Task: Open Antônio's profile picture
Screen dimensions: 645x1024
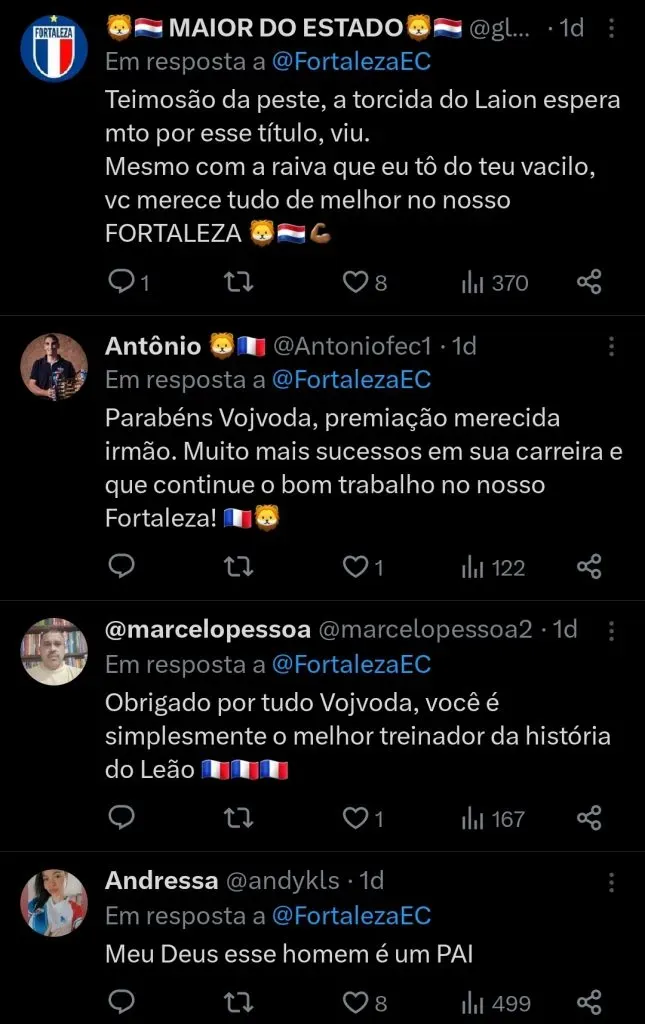Action: [54, 367]
